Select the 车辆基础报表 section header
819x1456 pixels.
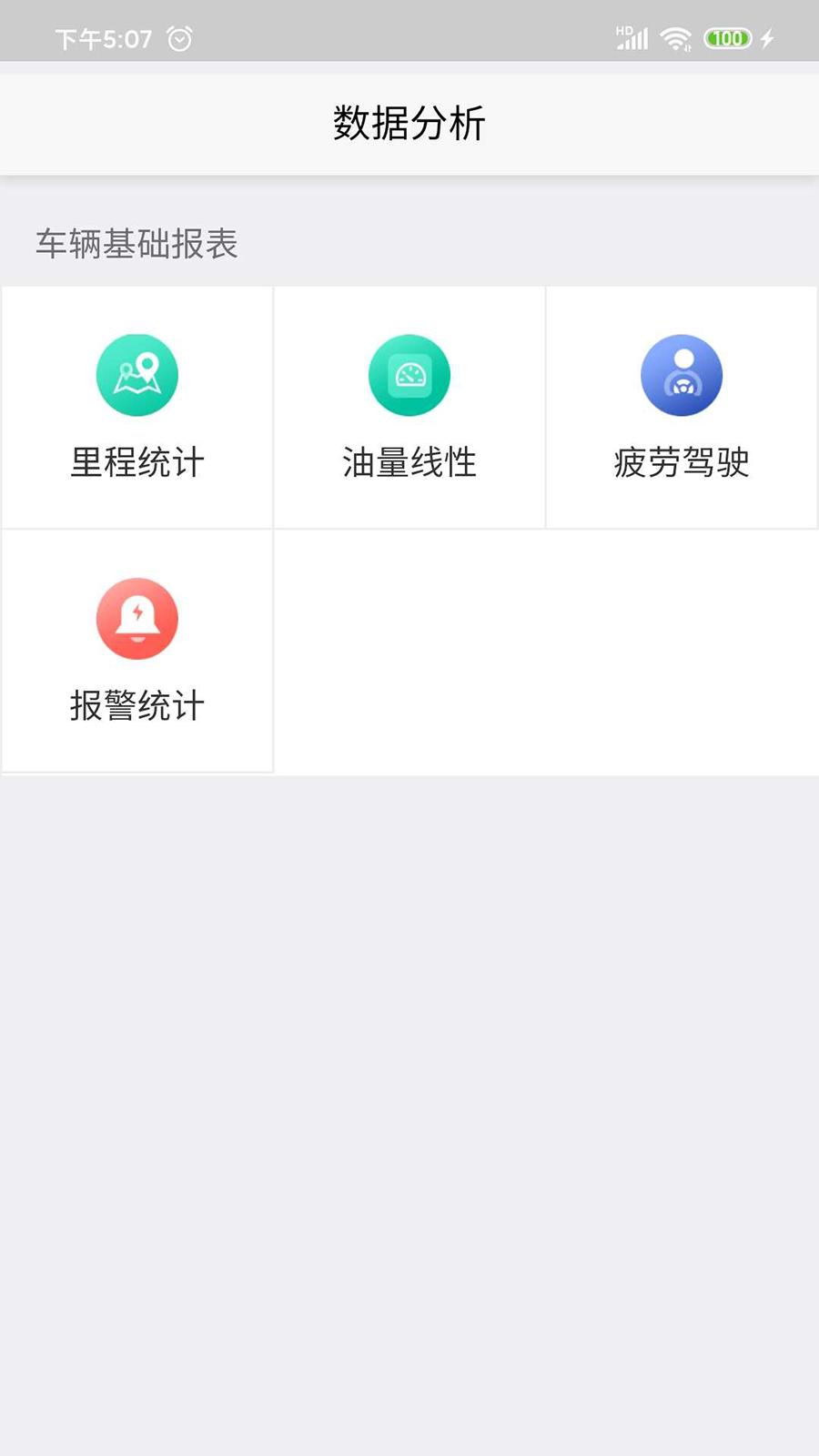(x=135, y=244)
